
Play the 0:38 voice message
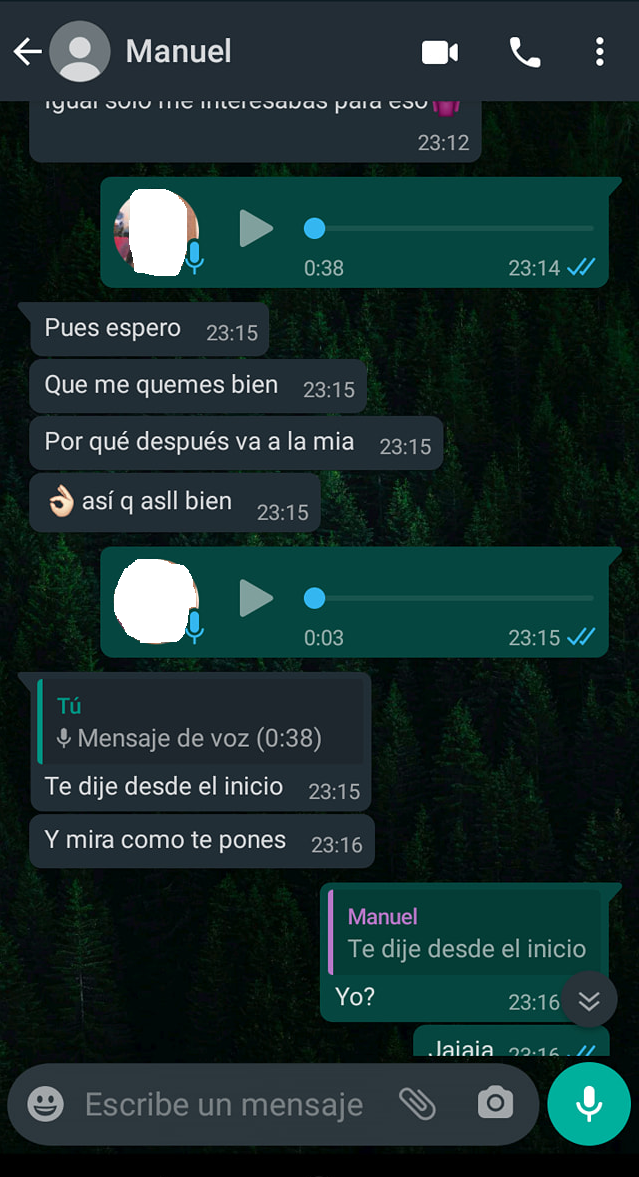pos(256,229)
